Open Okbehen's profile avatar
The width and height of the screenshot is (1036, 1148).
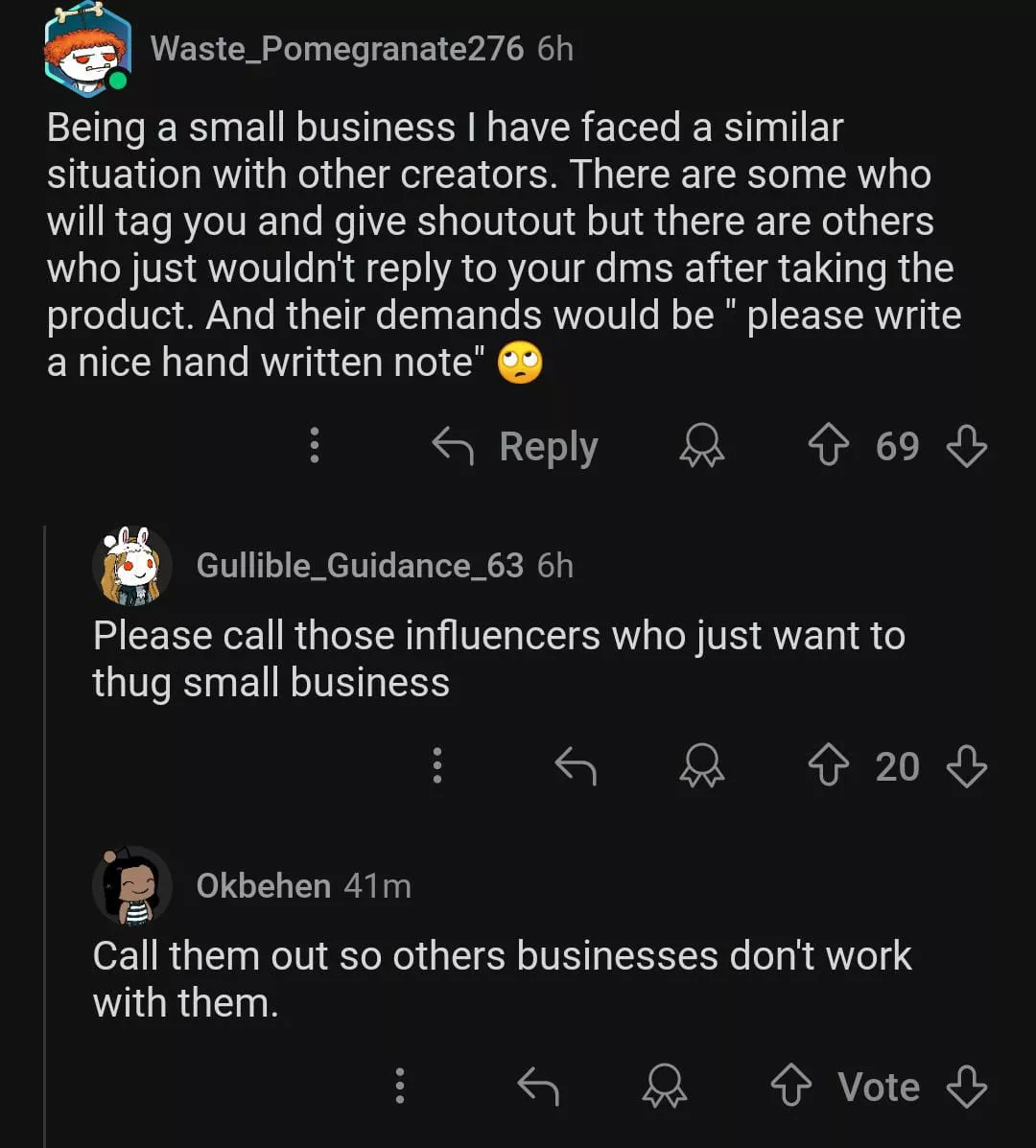(x=132, y=886)
